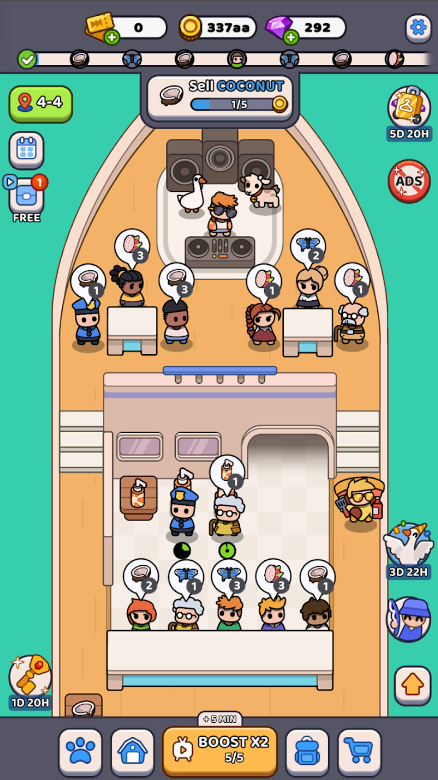This screenshot has height=780, width=438.
Task: Tap the yellow chef character with spatula
Action: 359,503
